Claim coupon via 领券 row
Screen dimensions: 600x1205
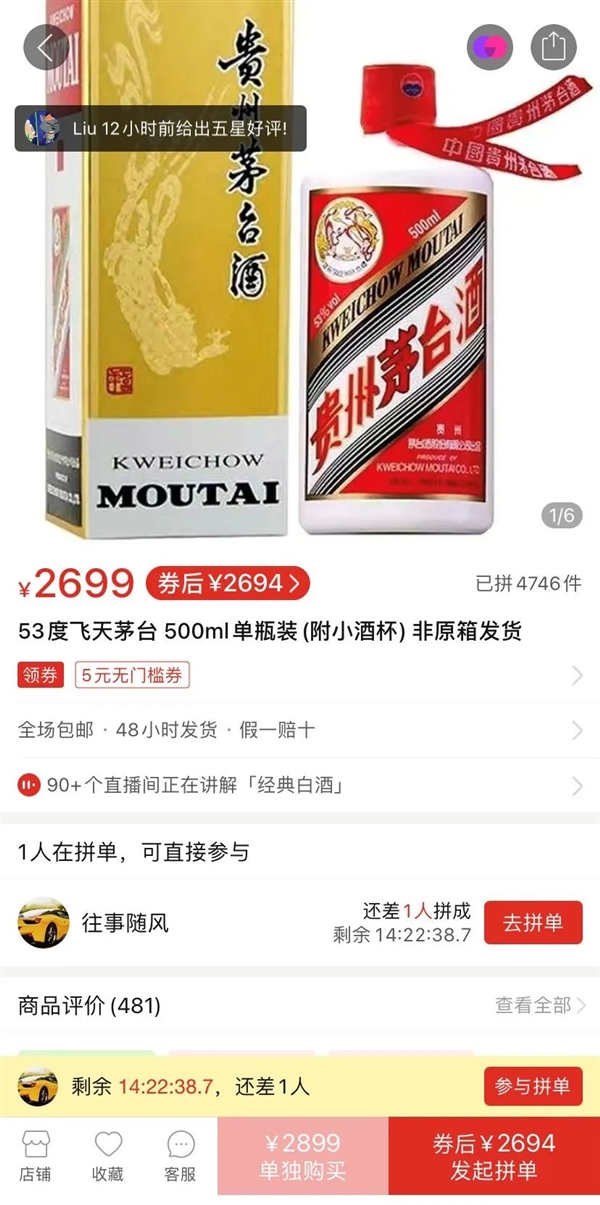pos(300,675)
